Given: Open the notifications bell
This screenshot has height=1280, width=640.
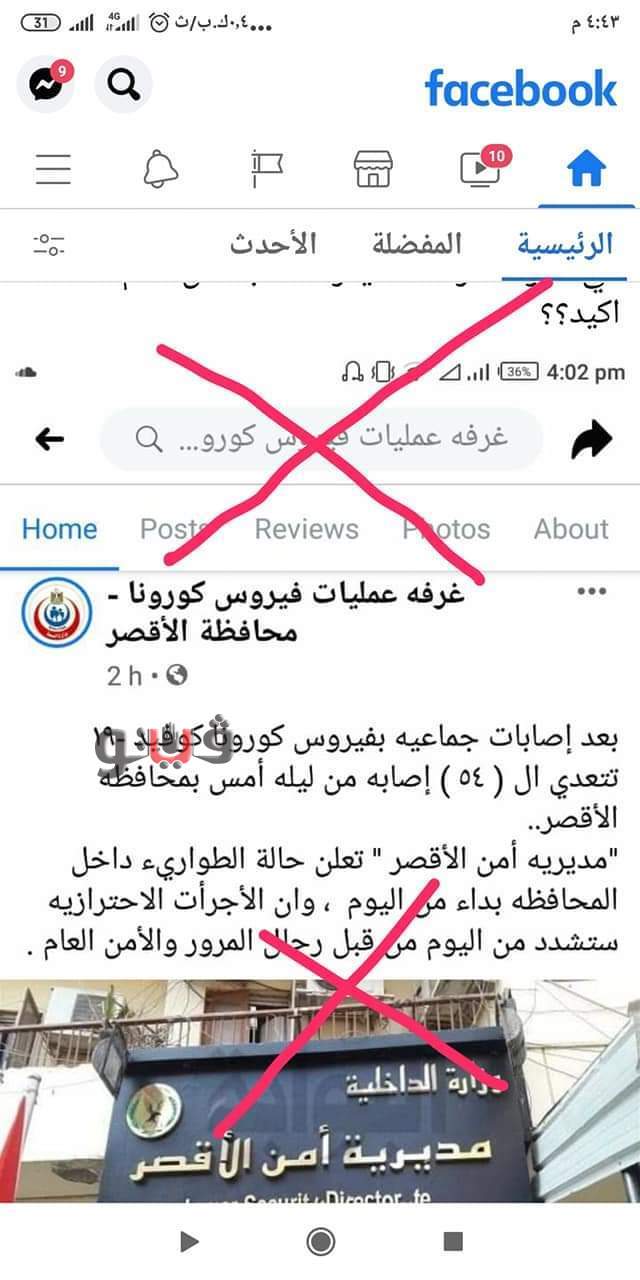Looking at the screenshot, I should click(160, 169).
